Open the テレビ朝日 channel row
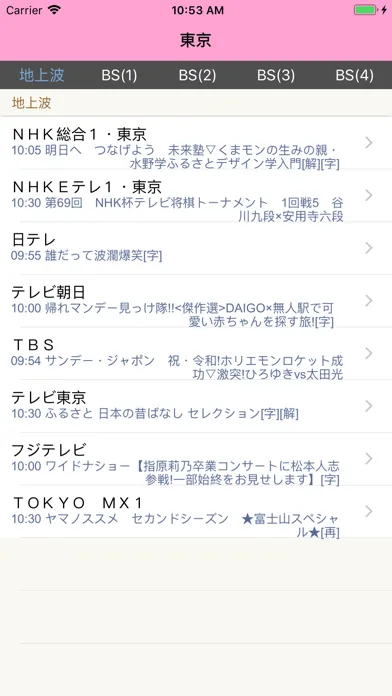Viewport: 392px width, 696px height. [196, 301]
